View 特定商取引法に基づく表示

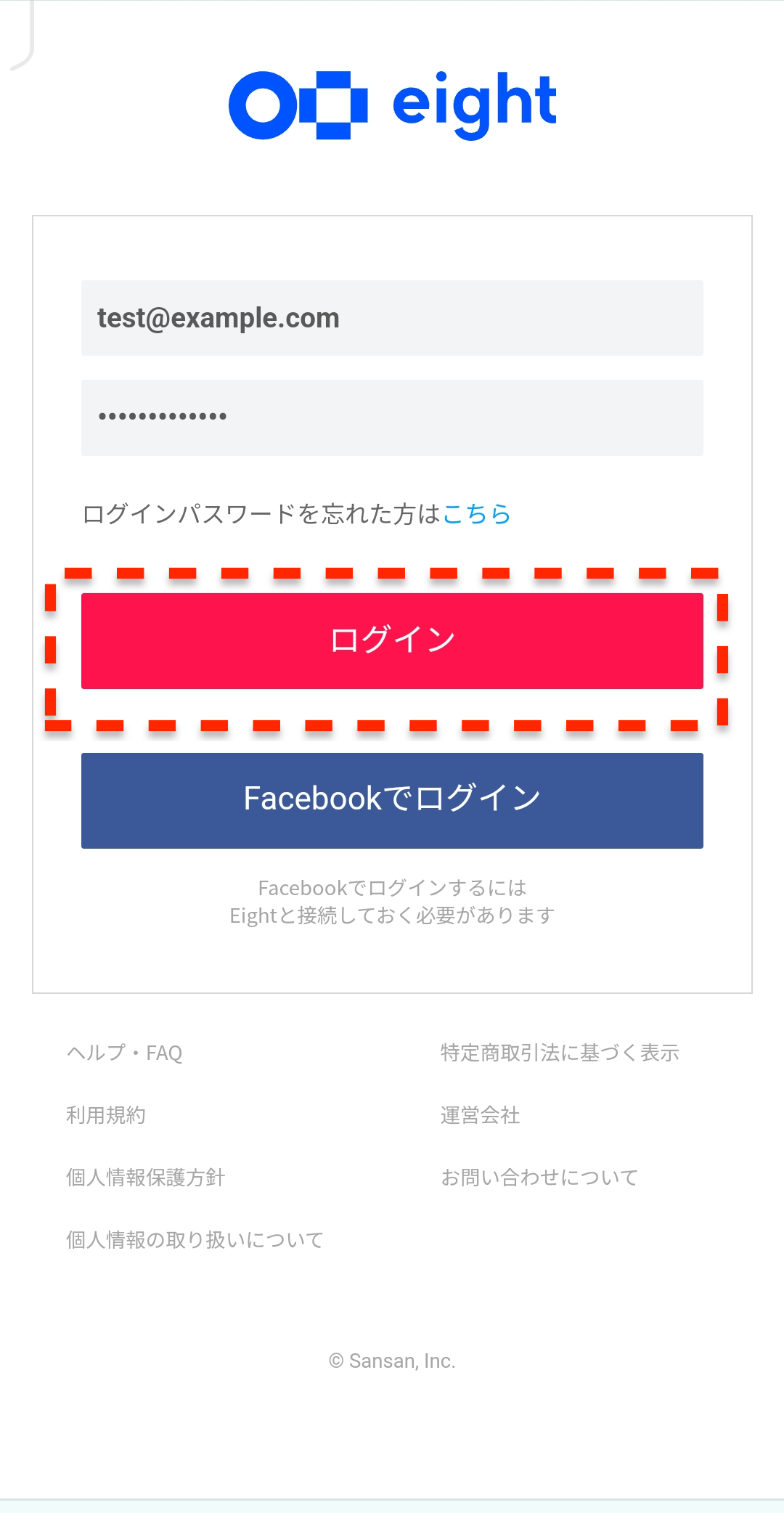560,1053
